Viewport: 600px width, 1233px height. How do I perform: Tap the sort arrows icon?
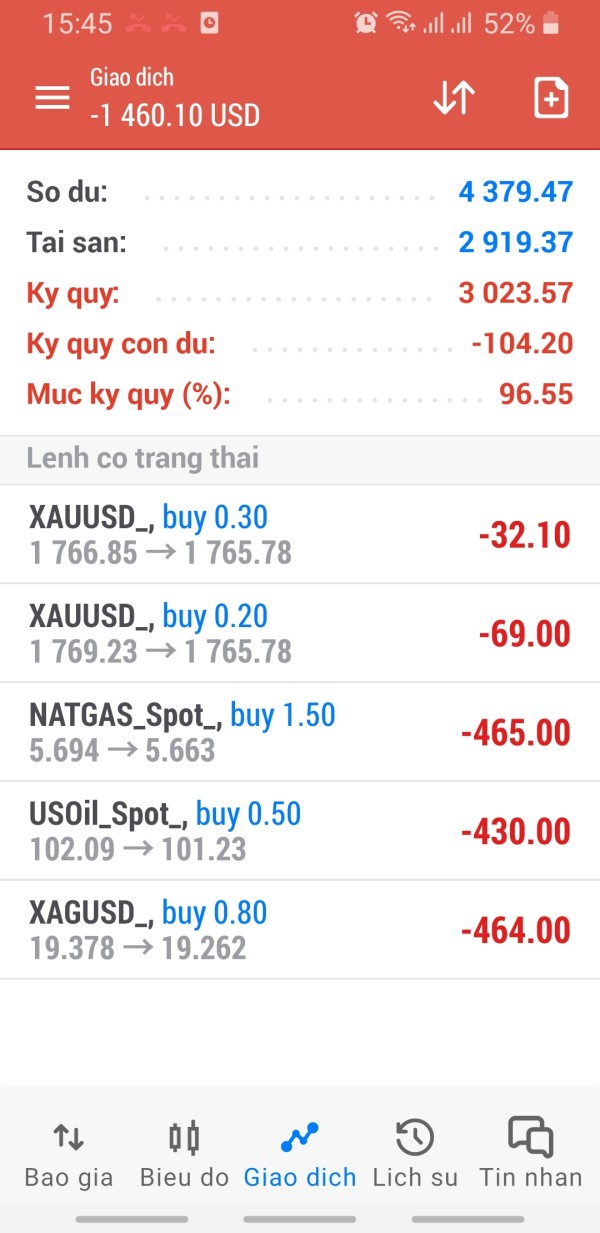point(453,98)
